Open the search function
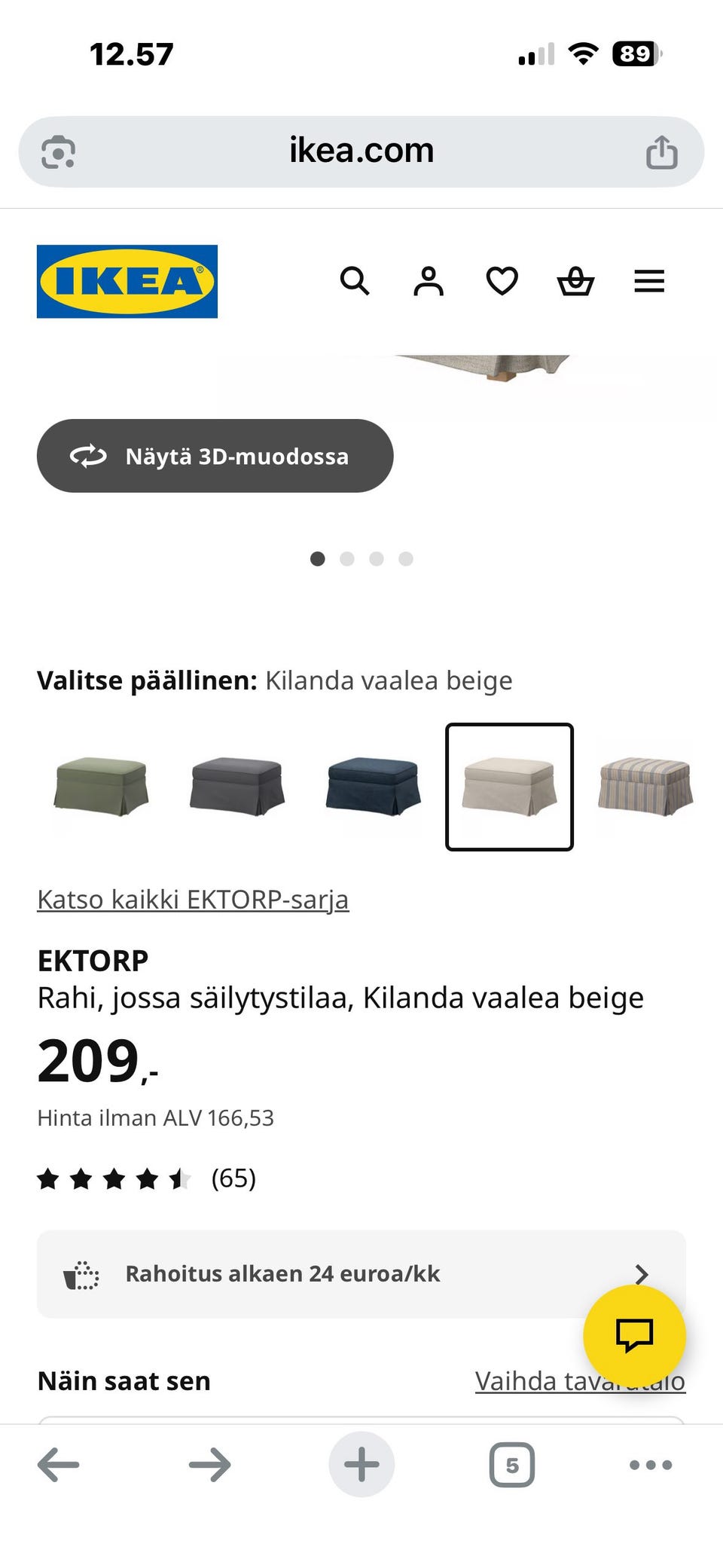 pyautogui.click(x=354, y=282)
